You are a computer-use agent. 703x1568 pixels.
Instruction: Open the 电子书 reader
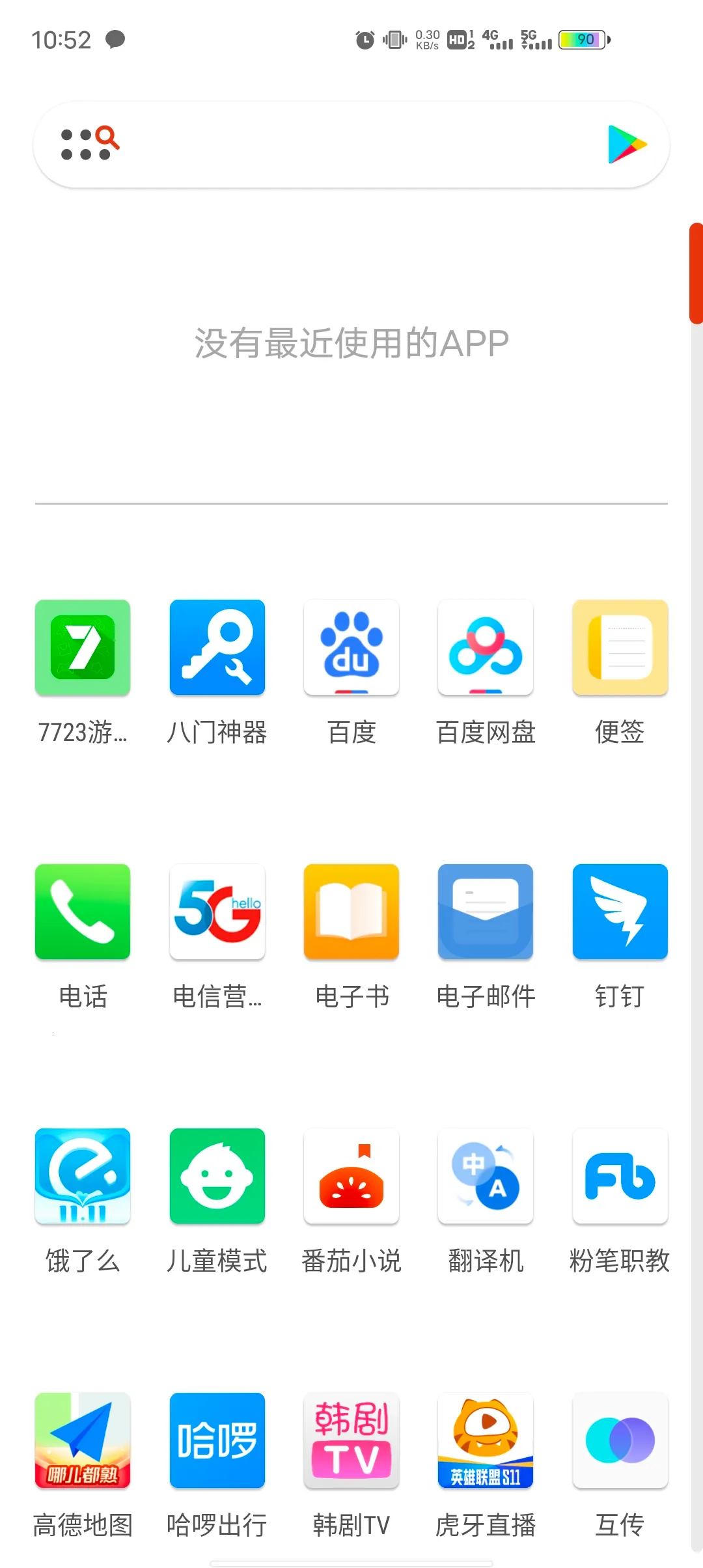tap(351, 912)
